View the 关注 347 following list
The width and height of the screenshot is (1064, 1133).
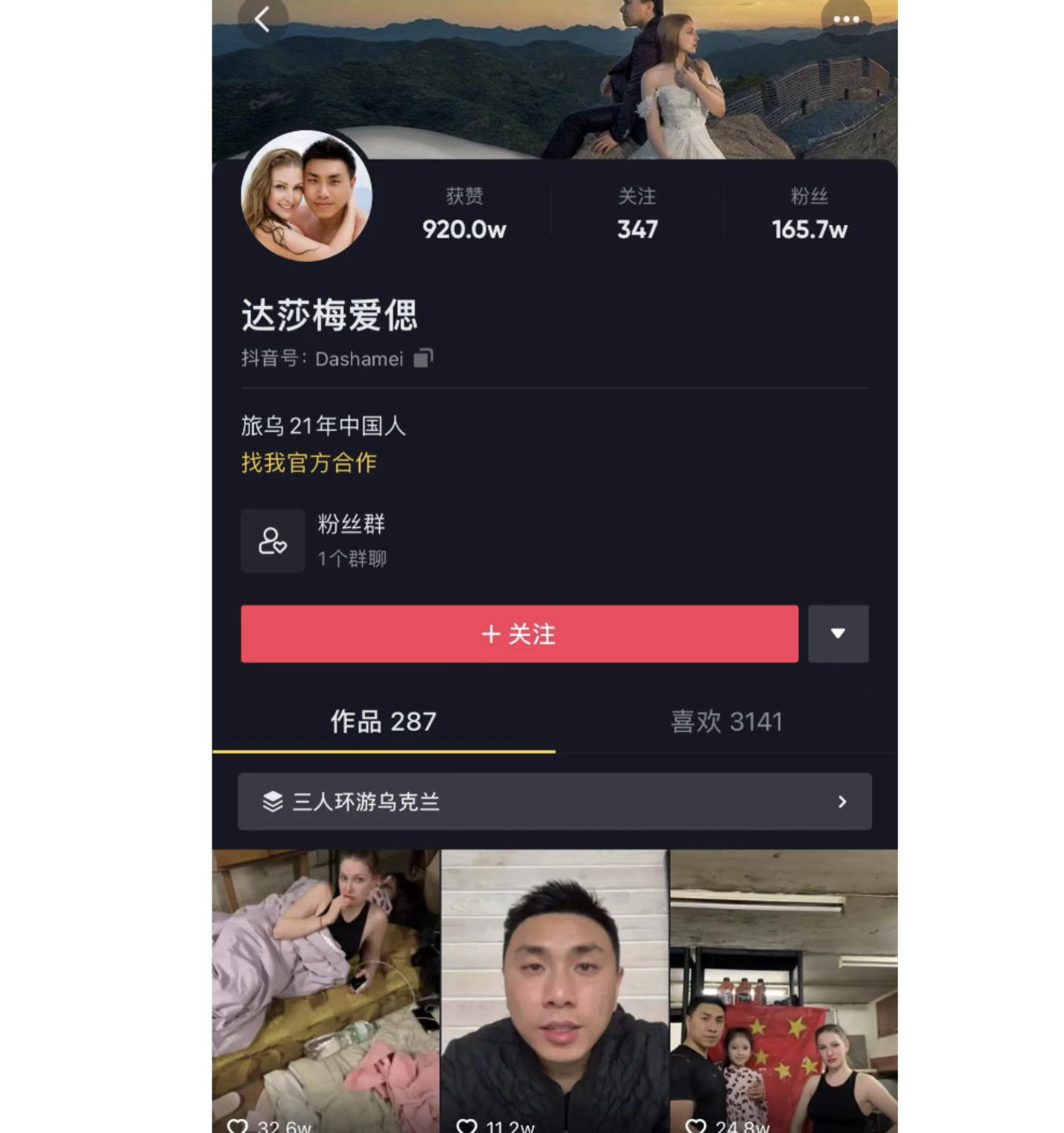pyautogui.click(x=637, y=214)
